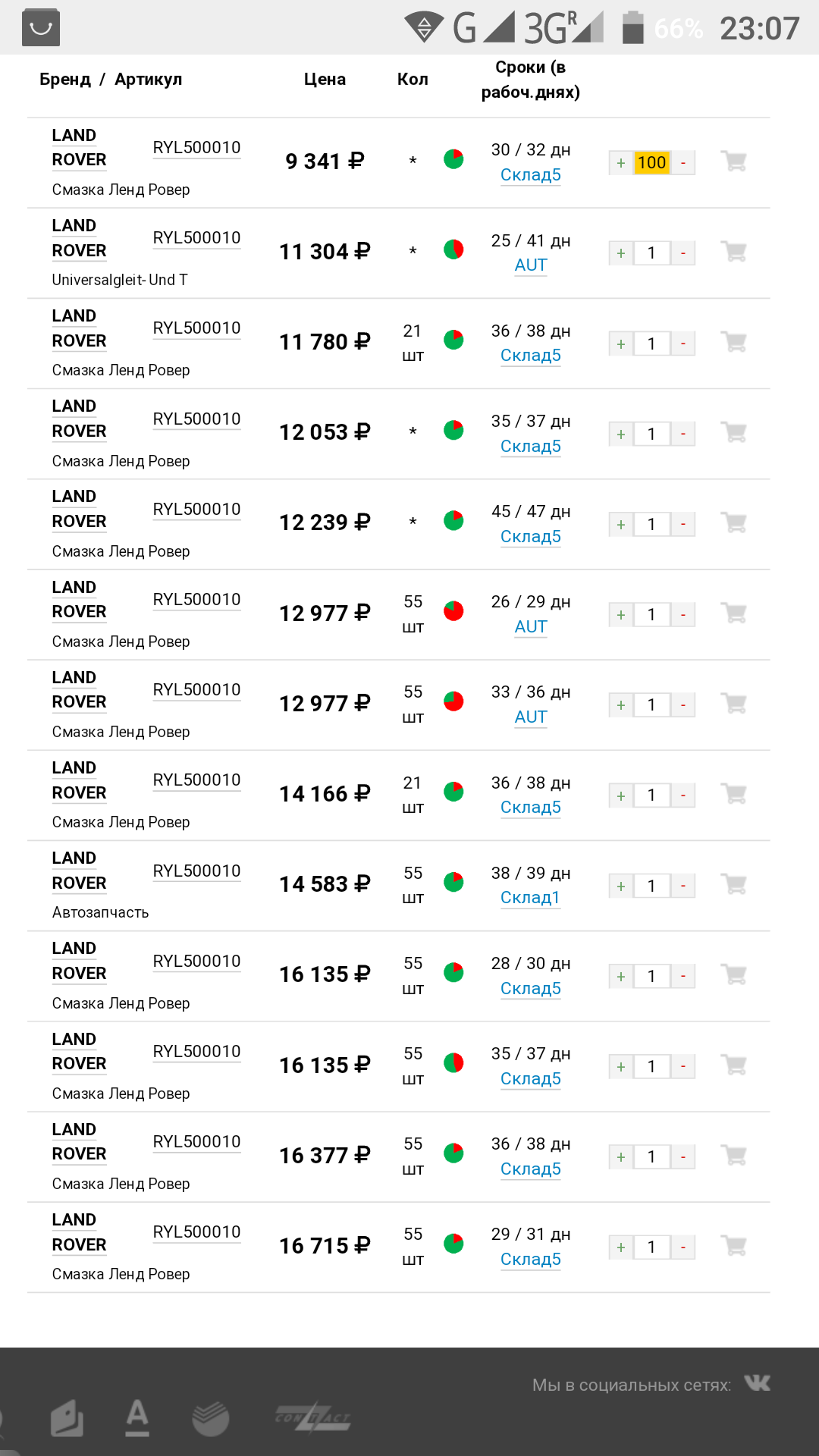Open Склад5 link on the 30 / 32 дн row

click(x=531, y=174)
